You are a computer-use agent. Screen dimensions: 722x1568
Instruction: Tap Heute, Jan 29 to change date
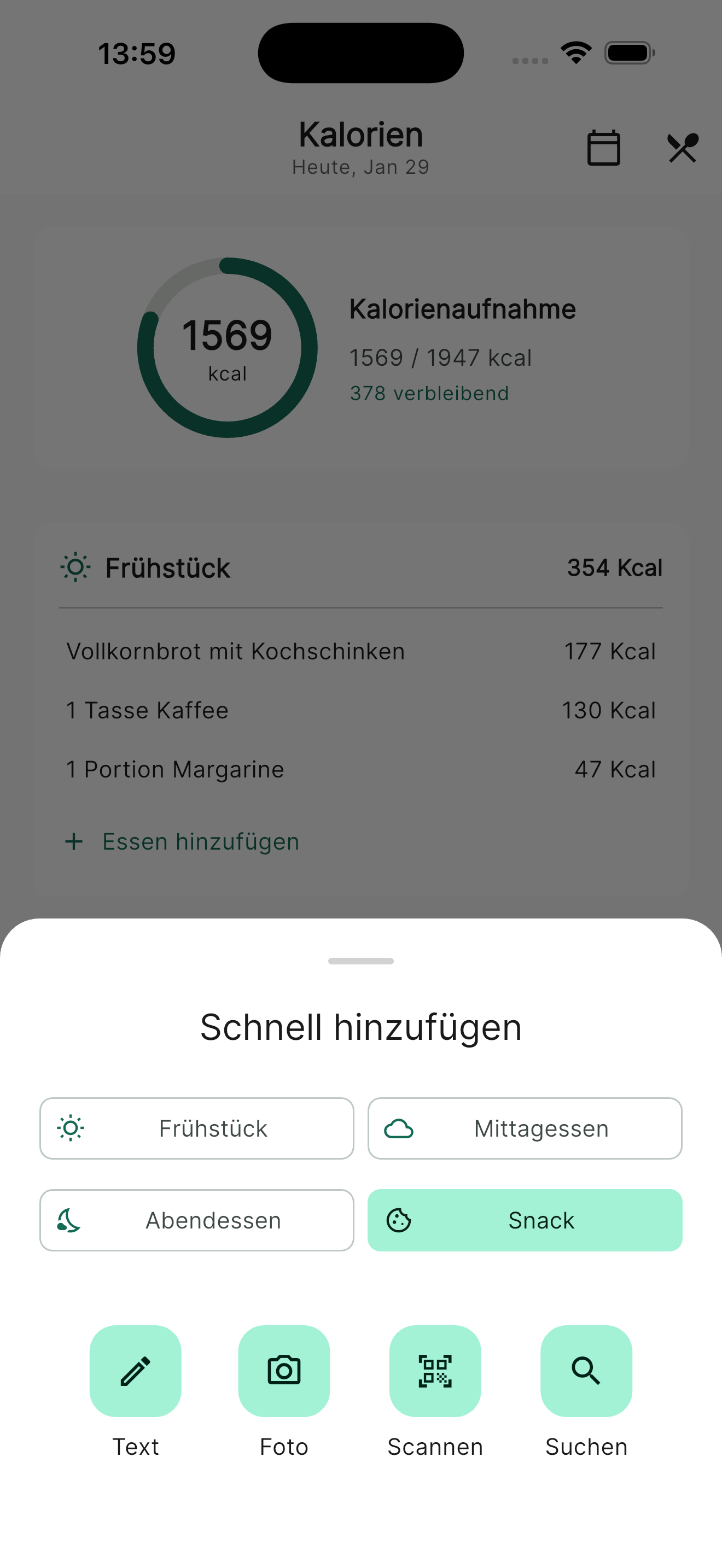tap(360, 166)
